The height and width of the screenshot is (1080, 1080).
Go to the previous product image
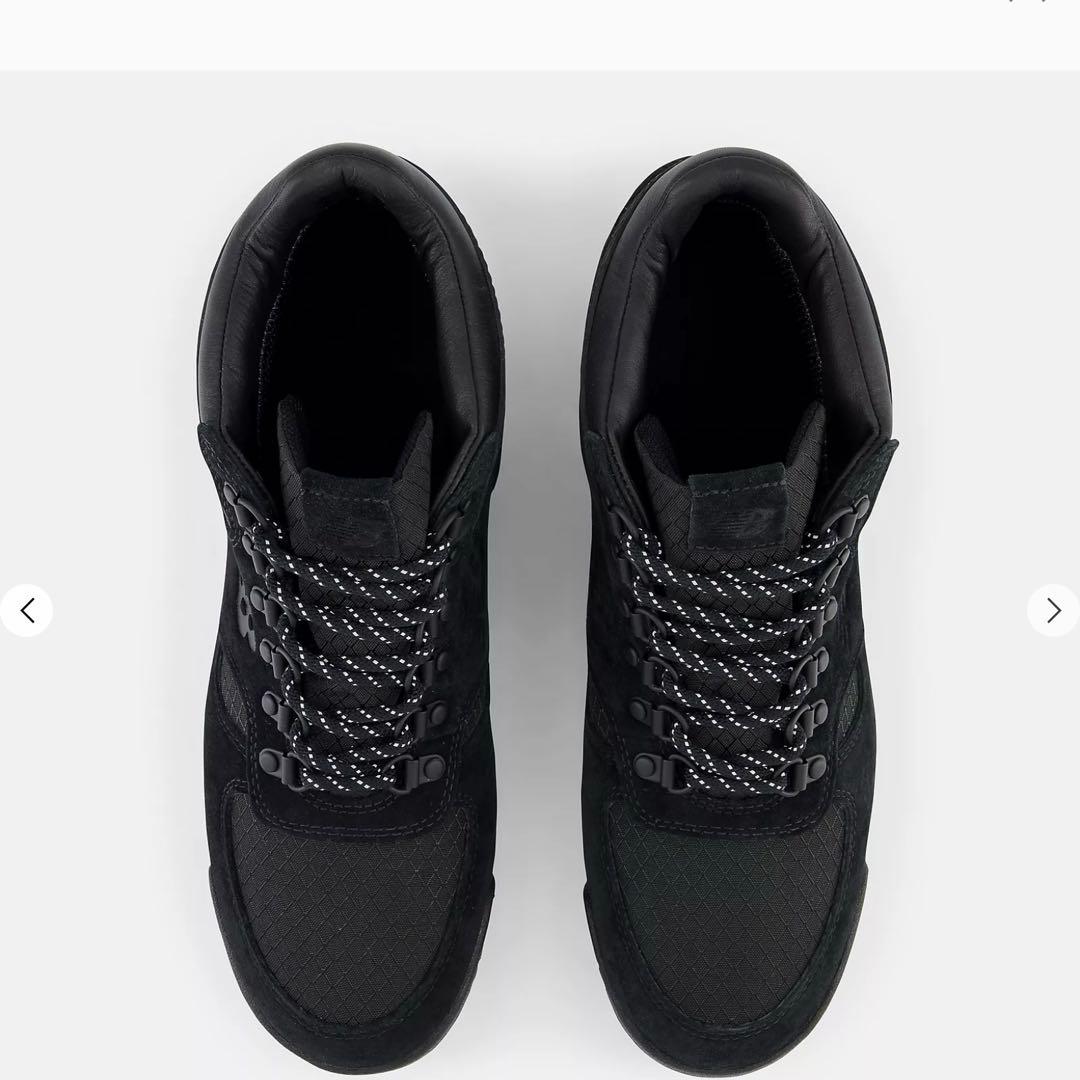point(27,610)
